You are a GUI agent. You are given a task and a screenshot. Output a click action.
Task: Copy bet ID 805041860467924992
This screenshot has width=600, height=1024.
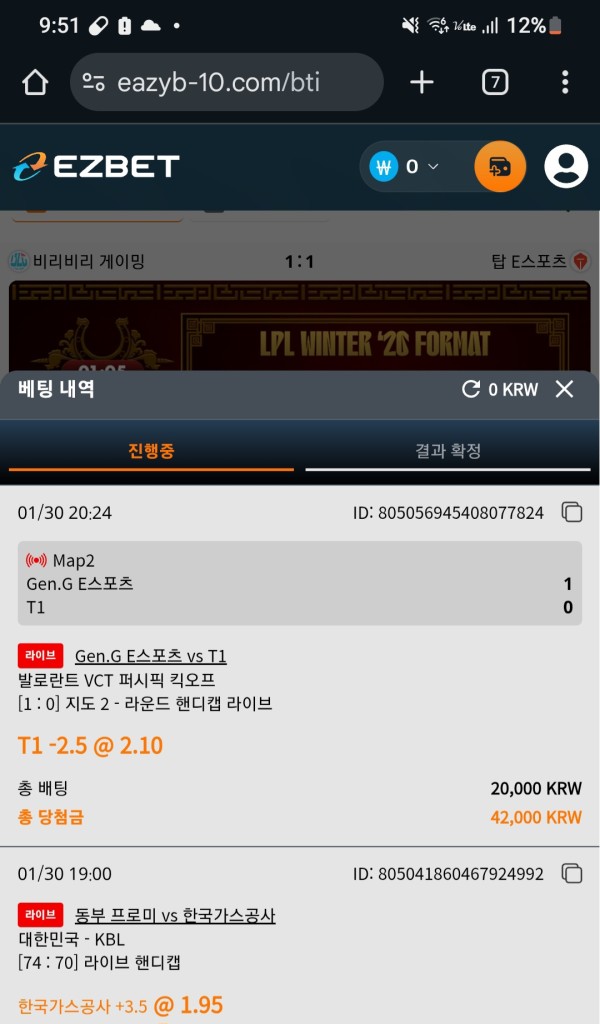[572, 874]
